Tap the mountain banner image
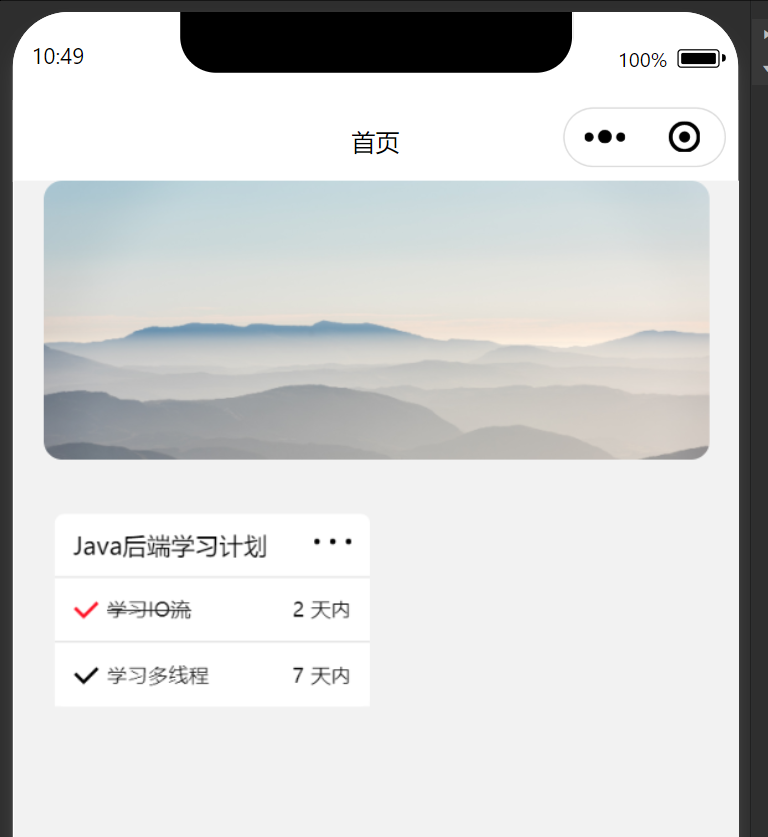Image resolution: width=768 pixels, height=837 pixels. (x=376, y=318)
